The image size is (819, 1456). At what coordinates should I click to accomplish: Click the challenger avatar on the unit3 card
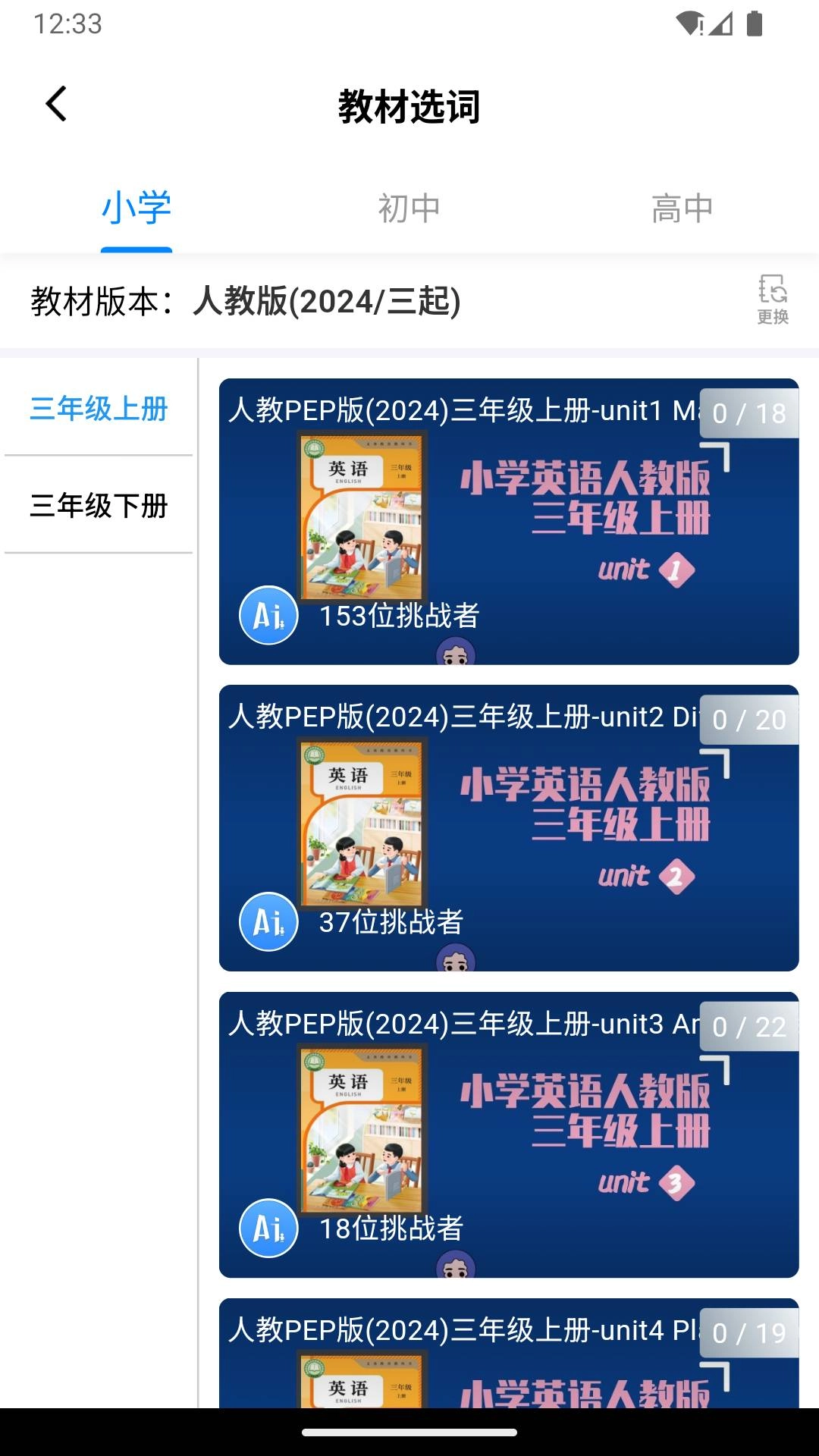[457, 1265]
